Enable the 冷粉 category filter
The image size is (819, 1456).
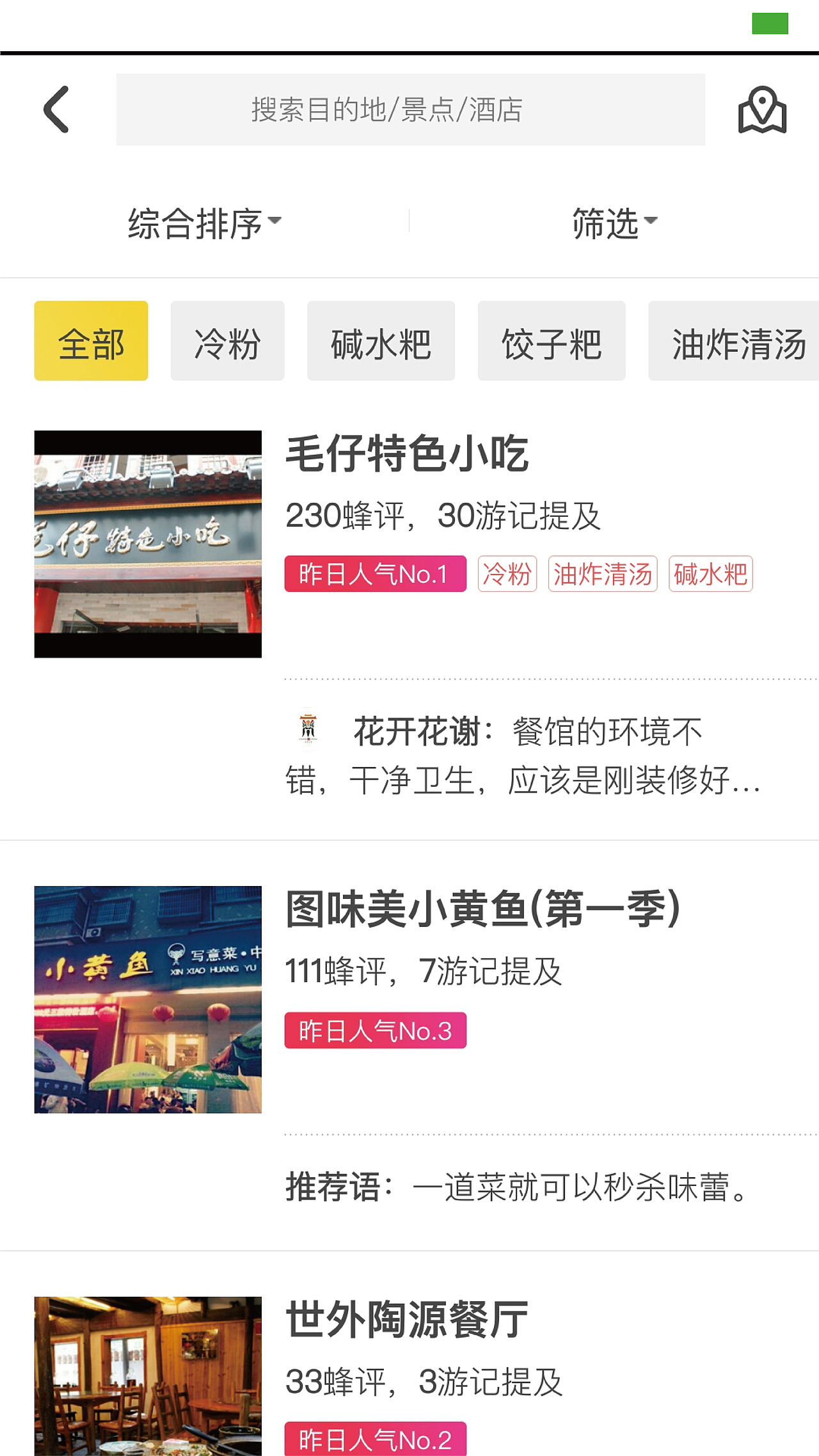(227, 340)
